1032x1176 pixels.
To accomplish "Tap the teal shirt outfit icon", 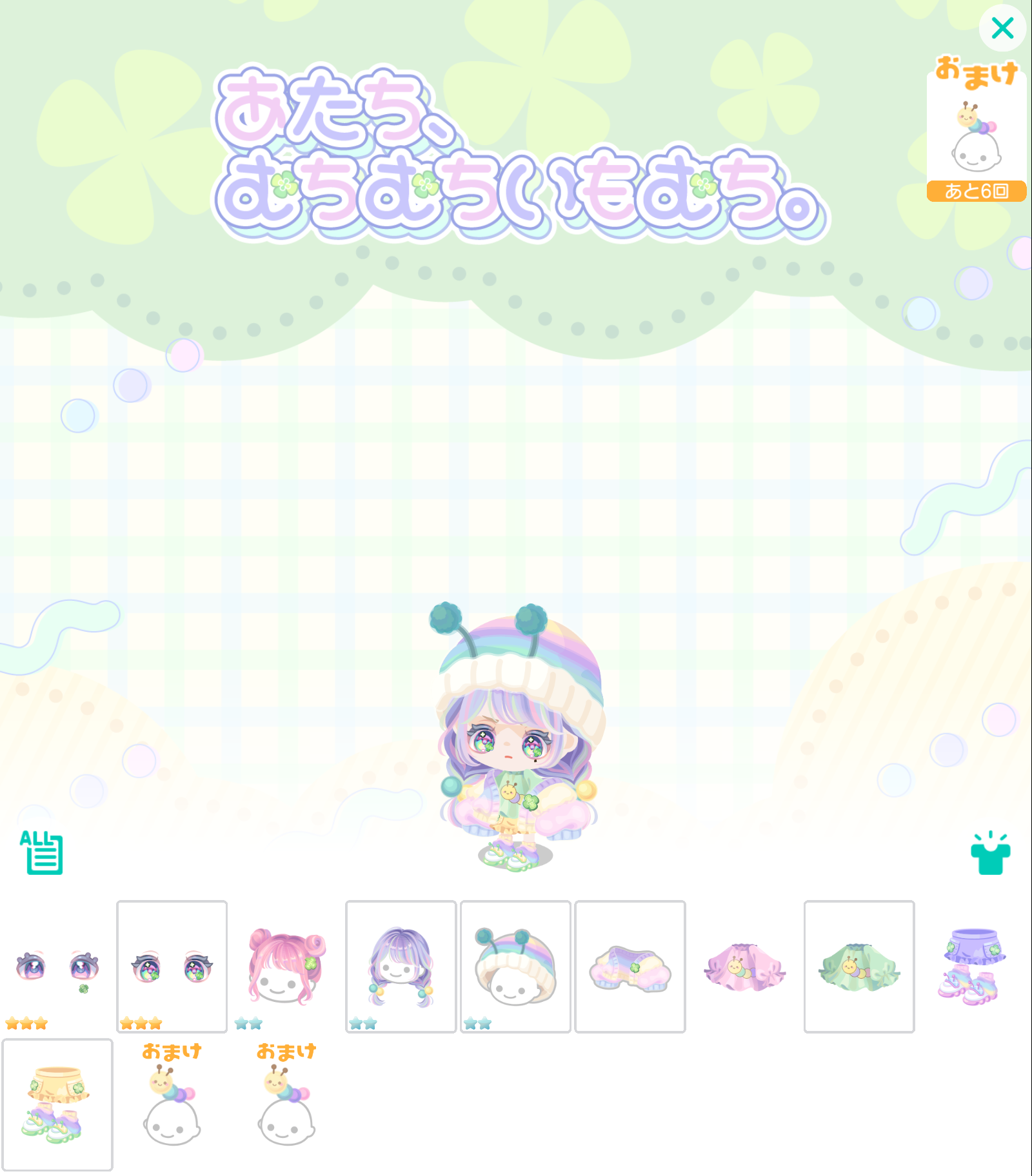I will pyautogui.click(x=990, y=854).
